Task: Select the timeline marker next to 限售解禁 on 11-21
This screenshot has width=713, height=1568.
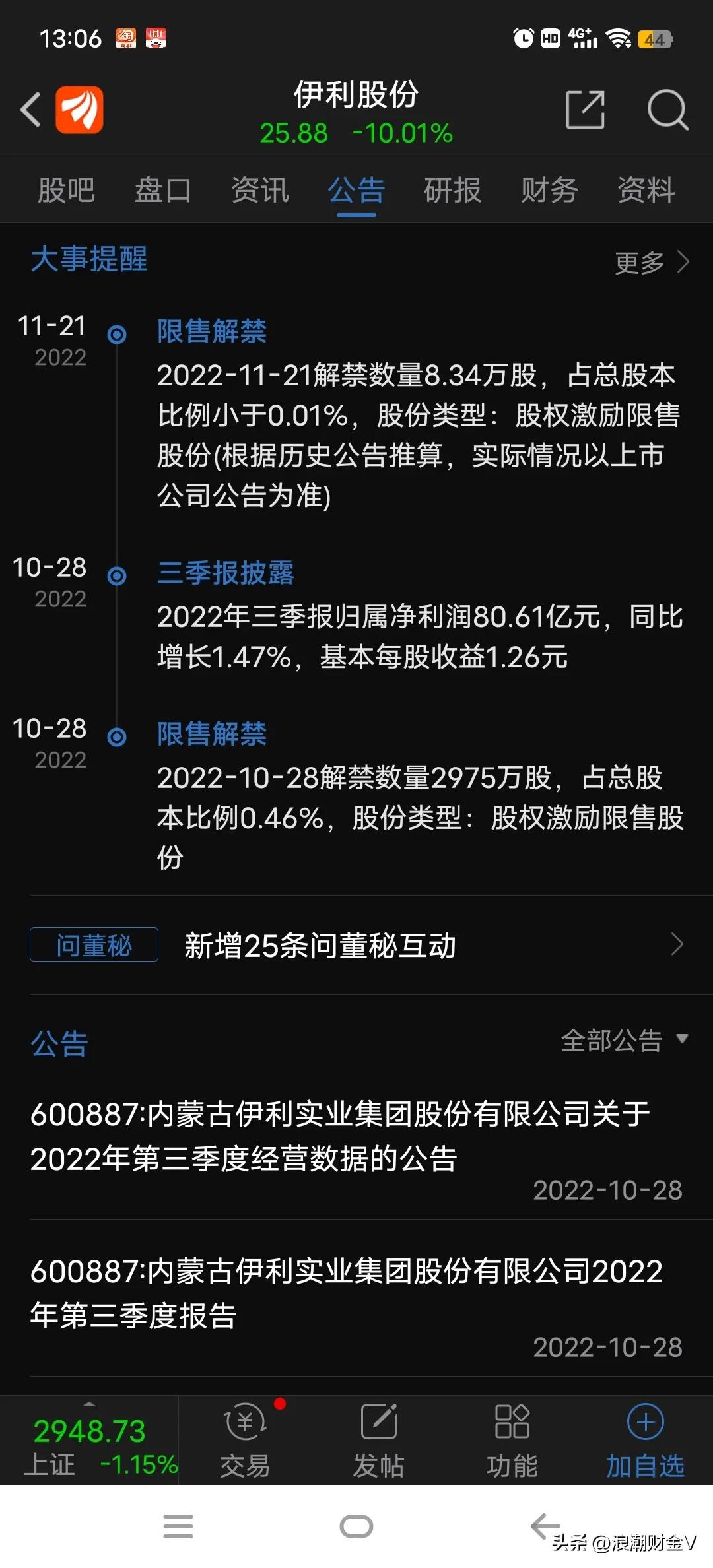Action: tap(116, 333)
